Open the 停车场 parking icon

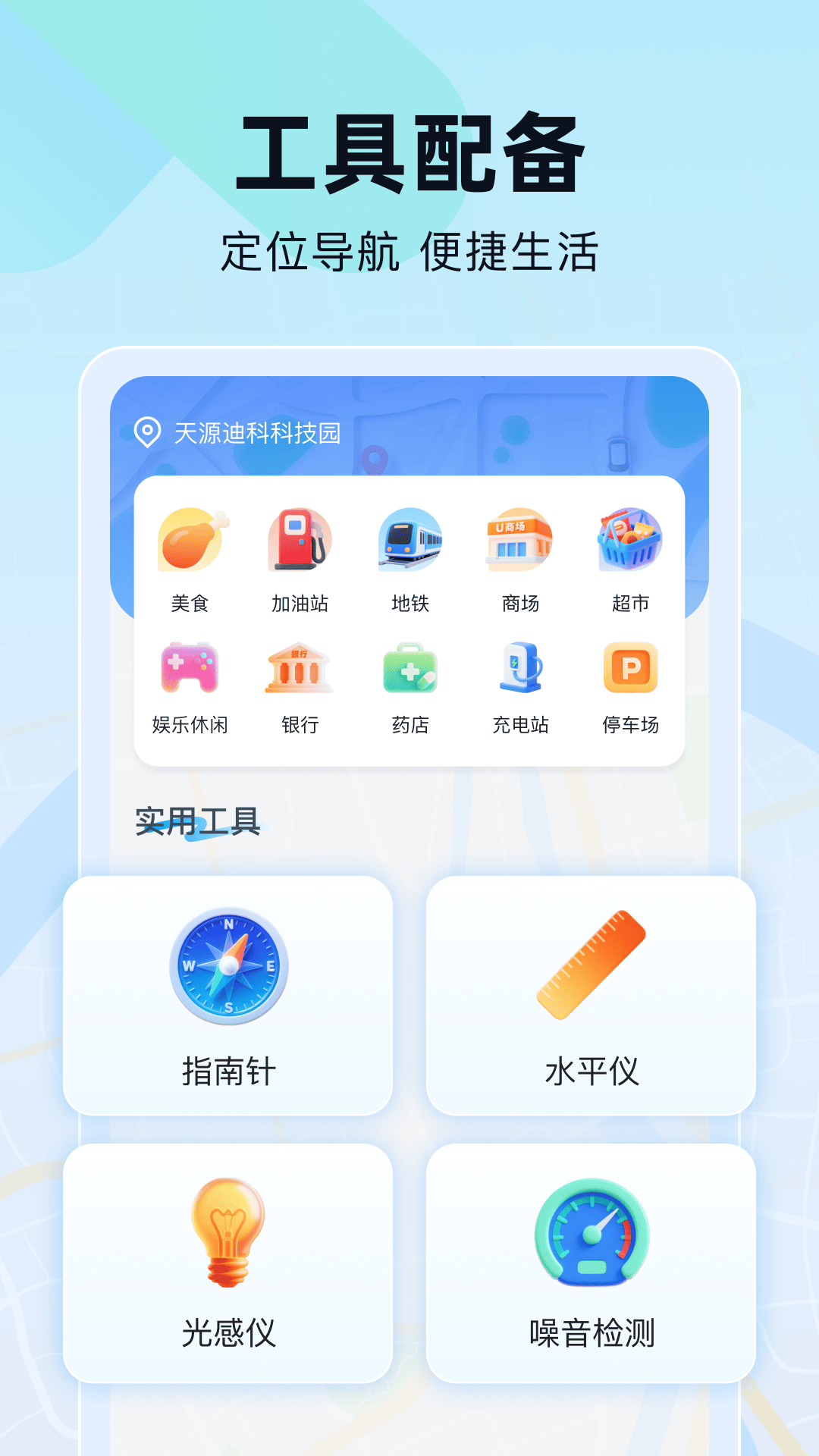(x=630, y=667)
